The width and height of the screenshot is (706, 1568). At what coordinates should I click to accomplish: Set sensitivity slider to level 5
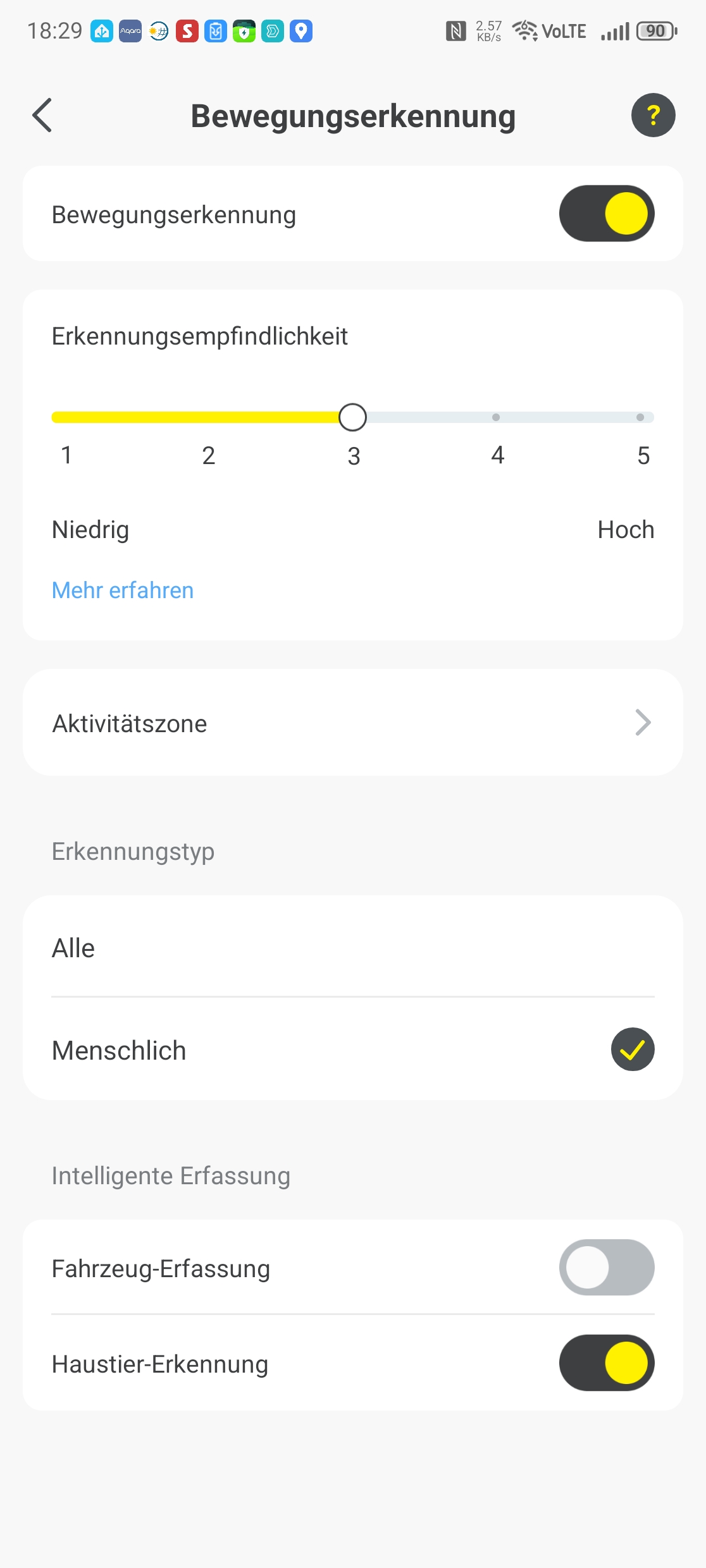coord(640,417)
